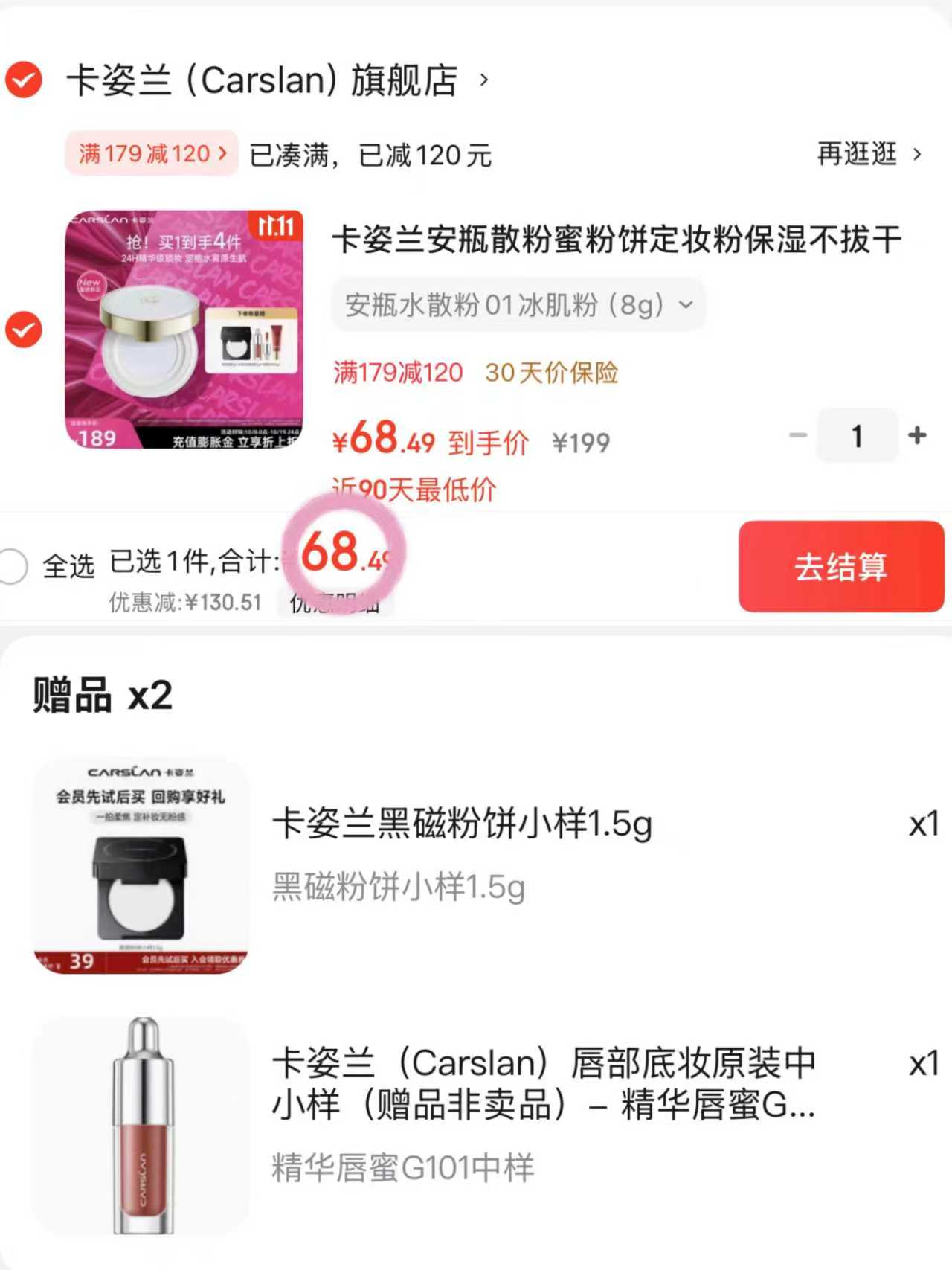This screenshot has width=952, height=1270.
Task: Decrease product quantity with the minus icon
Action: [798, 435]
